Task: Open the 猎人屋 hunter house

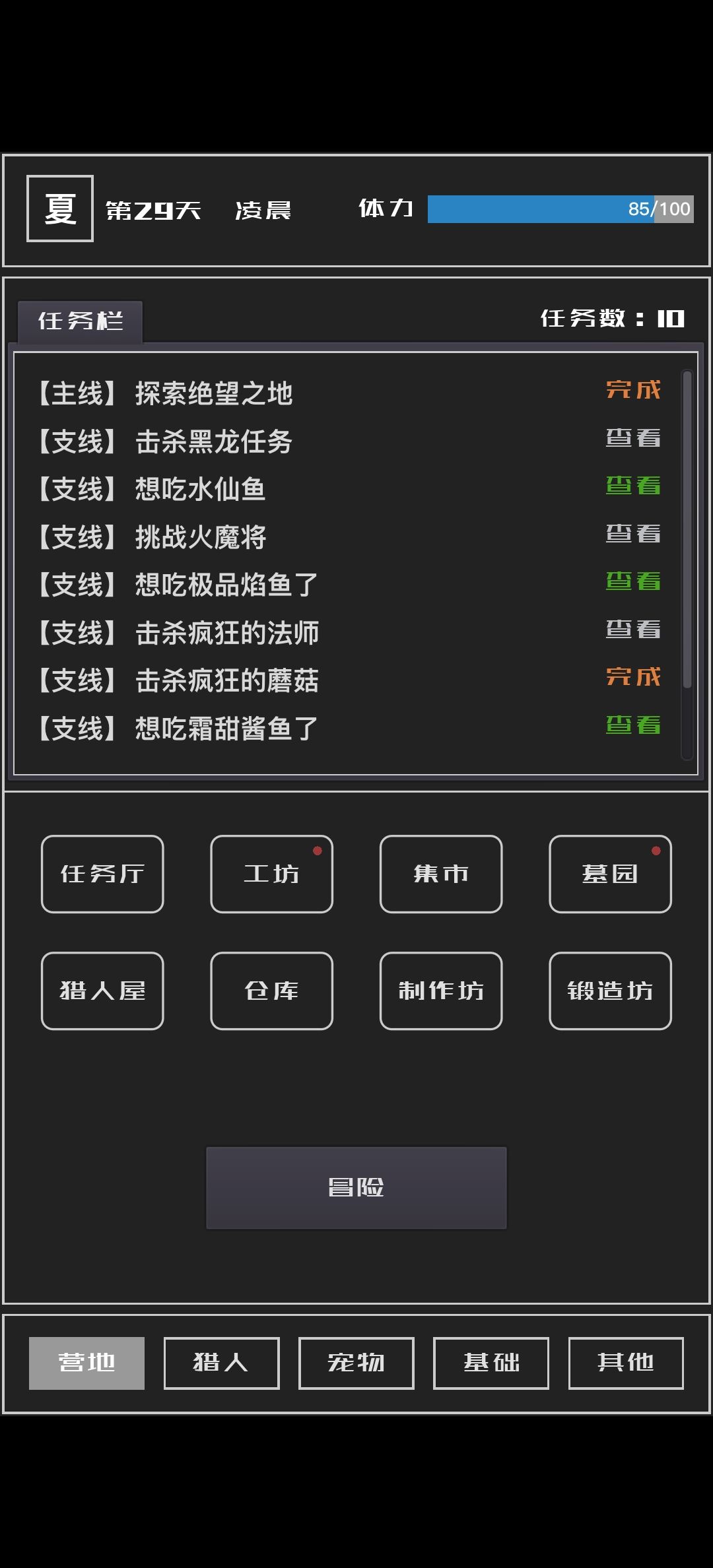Action: [102, 991]
